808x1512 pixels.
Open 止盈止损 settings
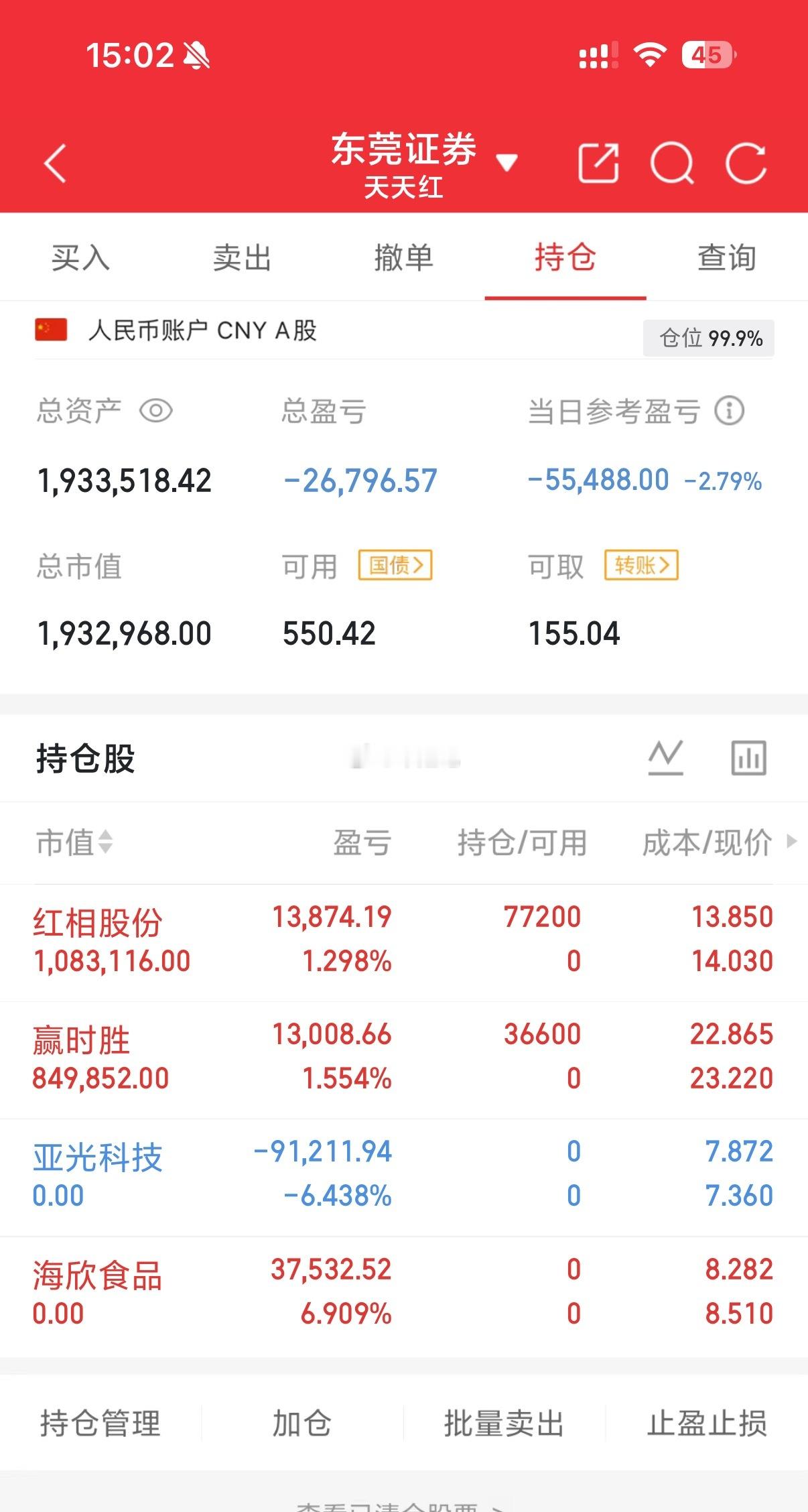707,1424
